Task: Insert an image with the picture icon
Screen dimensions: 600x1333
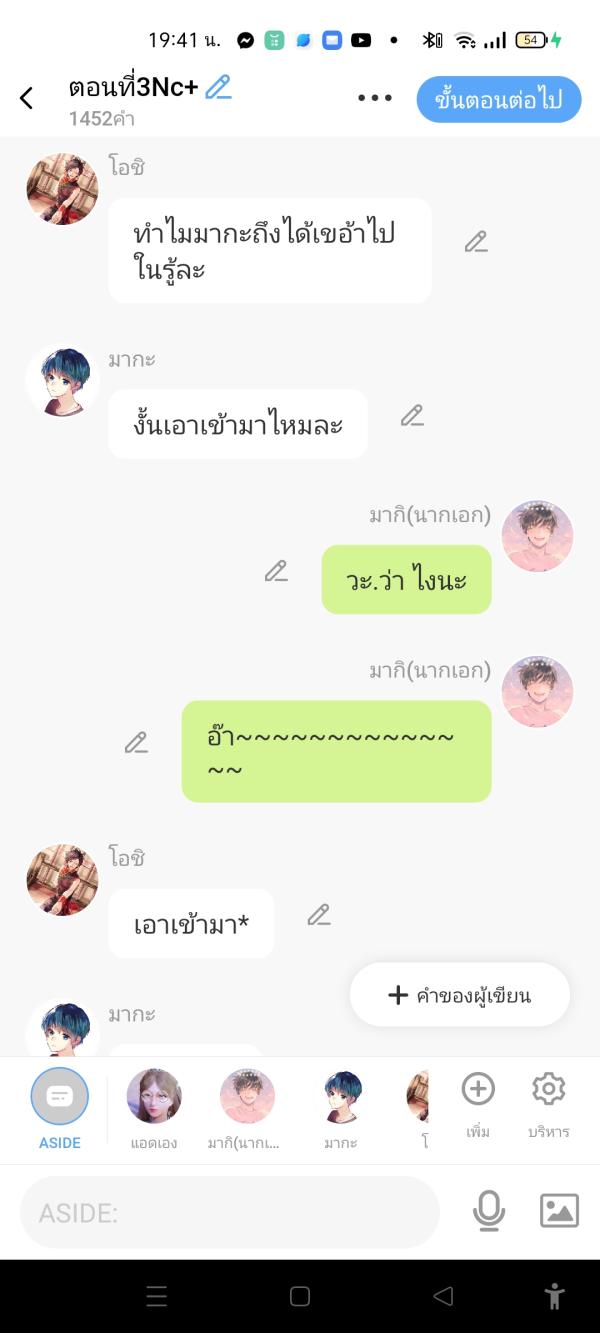Action: click(x=559, y=1211)
